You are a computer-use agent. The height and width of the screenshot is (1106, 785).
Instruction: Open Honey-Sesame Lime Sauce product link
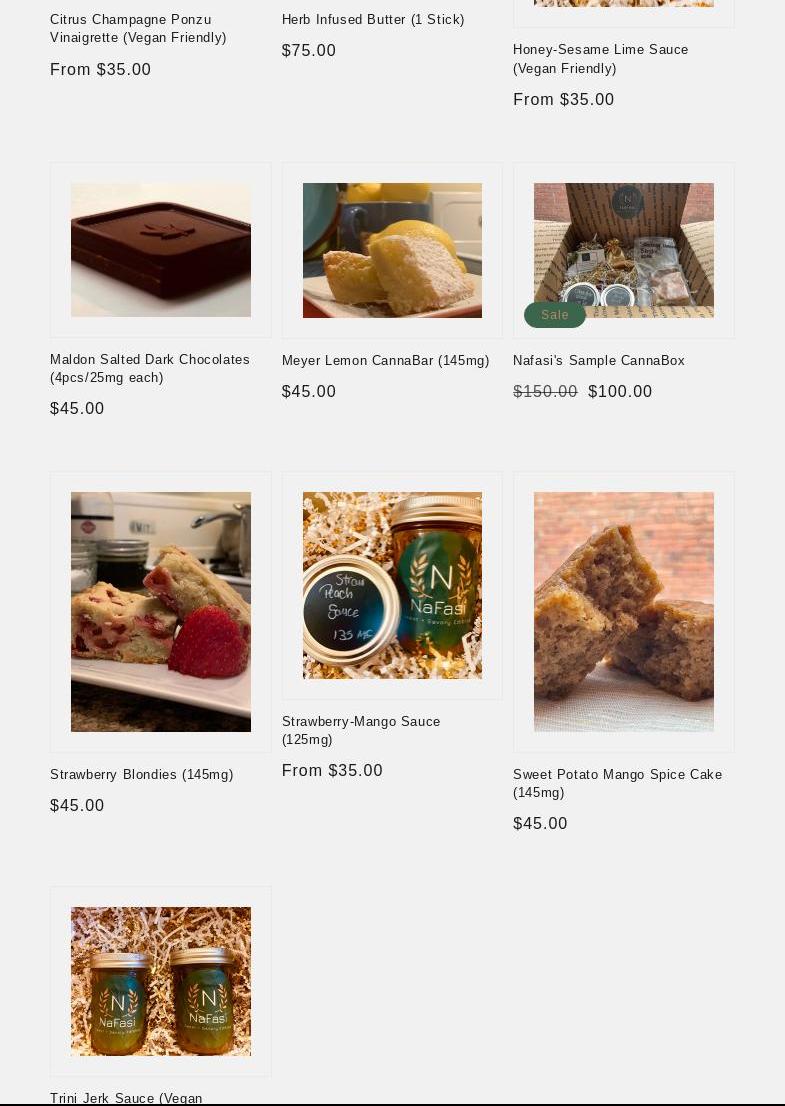click(600, 58)
